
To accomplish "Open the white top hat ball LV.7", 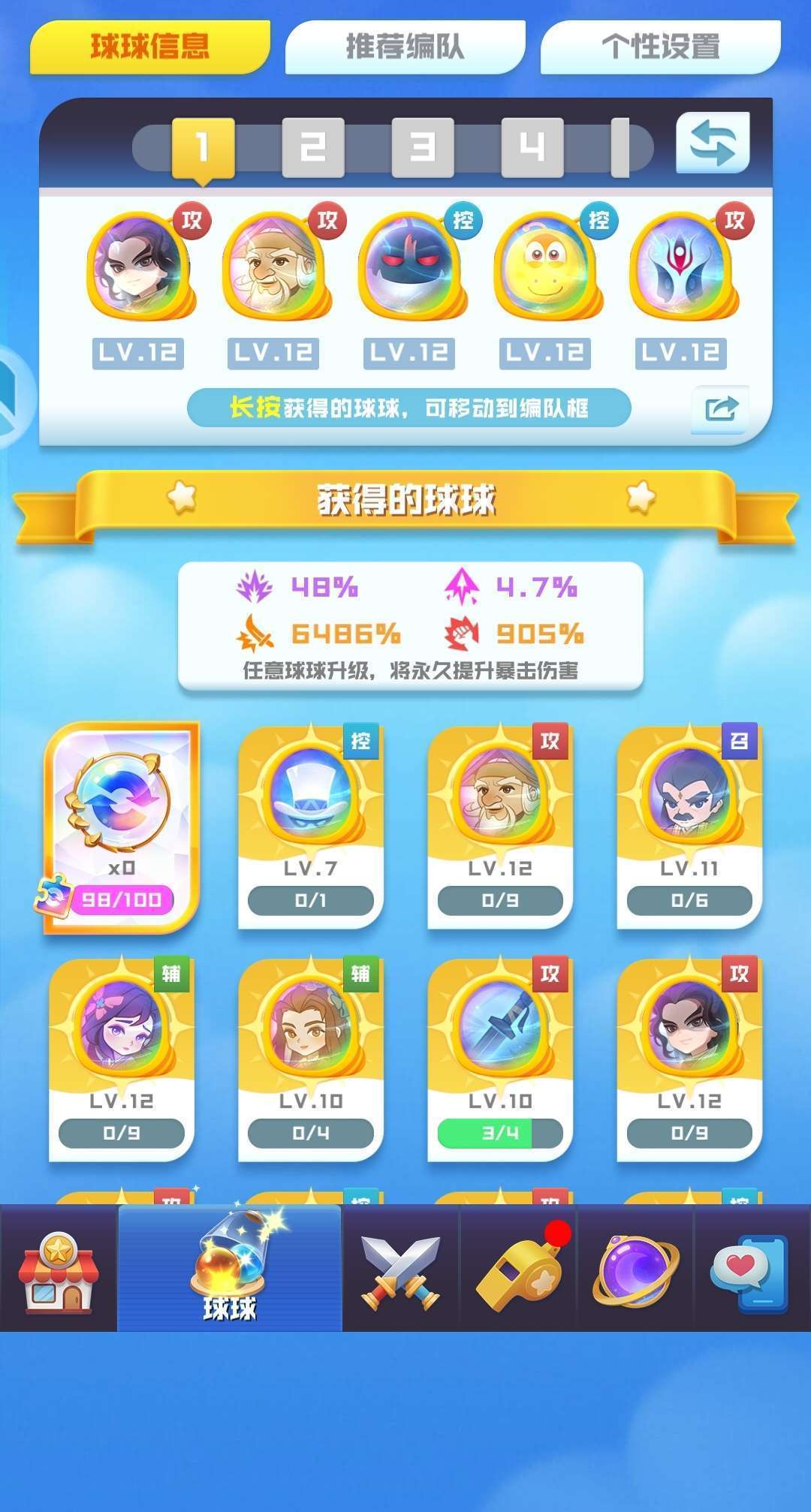I will (x=311, y=826).
